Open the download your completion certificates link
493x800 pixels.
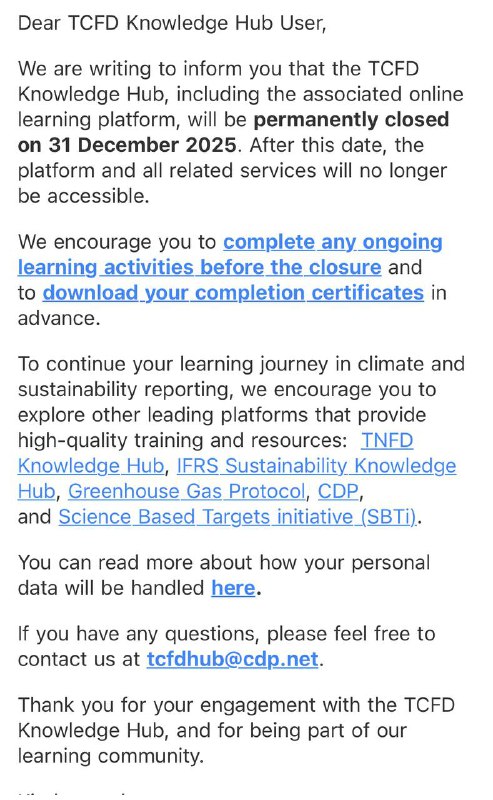[233, 293]
